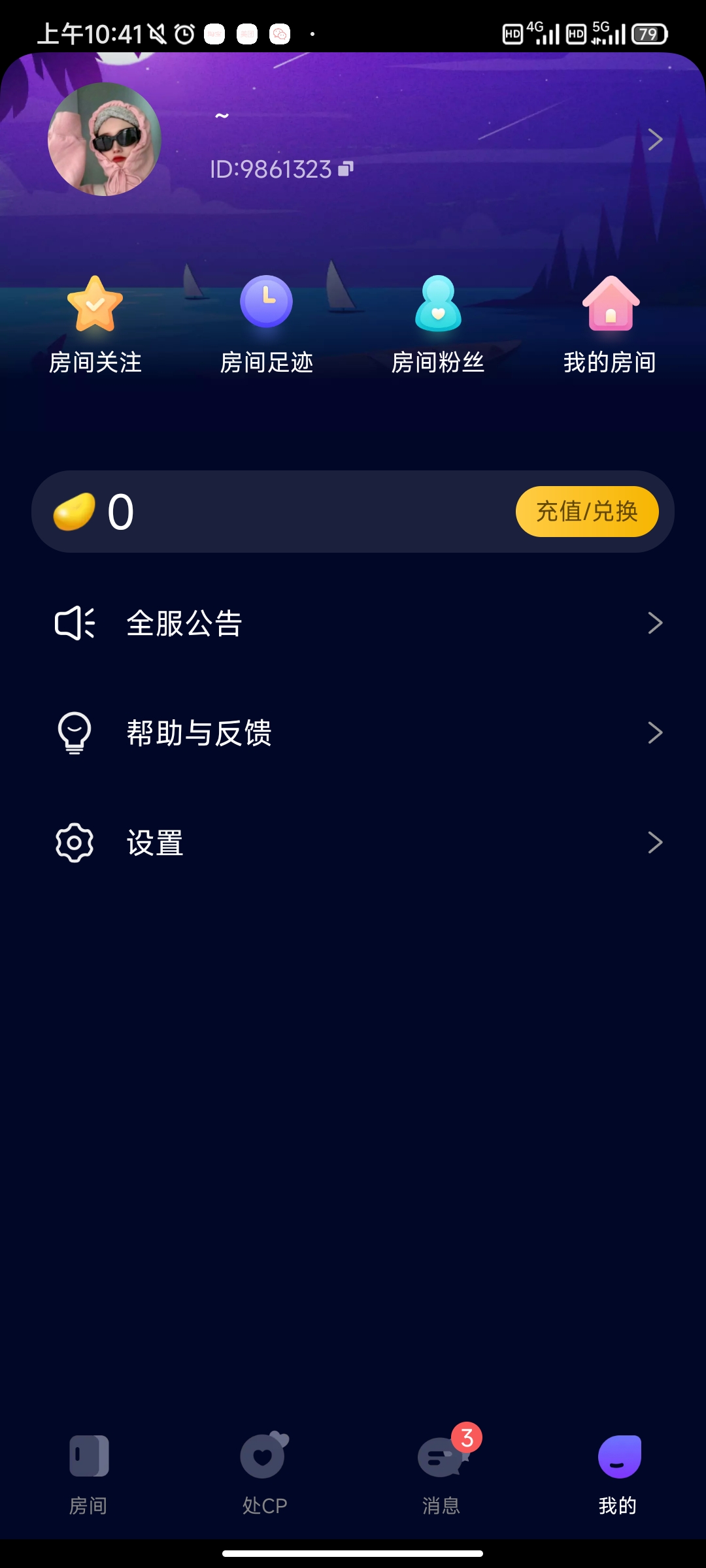Open 房间足迹 via the clock icon

pyautogui.click(x=267, y=302)
